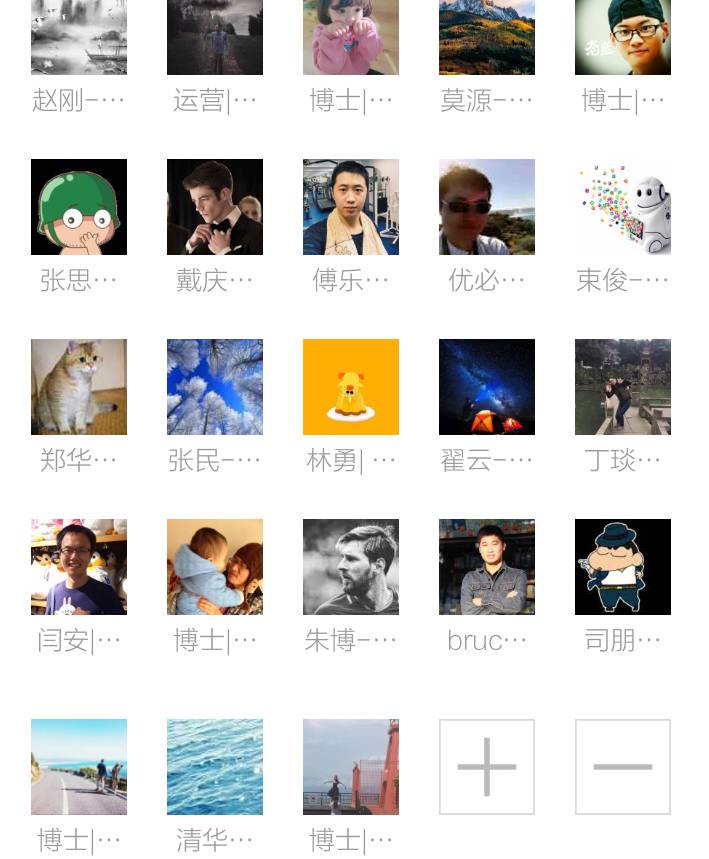Viewport: 709px width, 859px height.
Task: Open 郑华's profile with cat avatar
Action: point(79,387)
